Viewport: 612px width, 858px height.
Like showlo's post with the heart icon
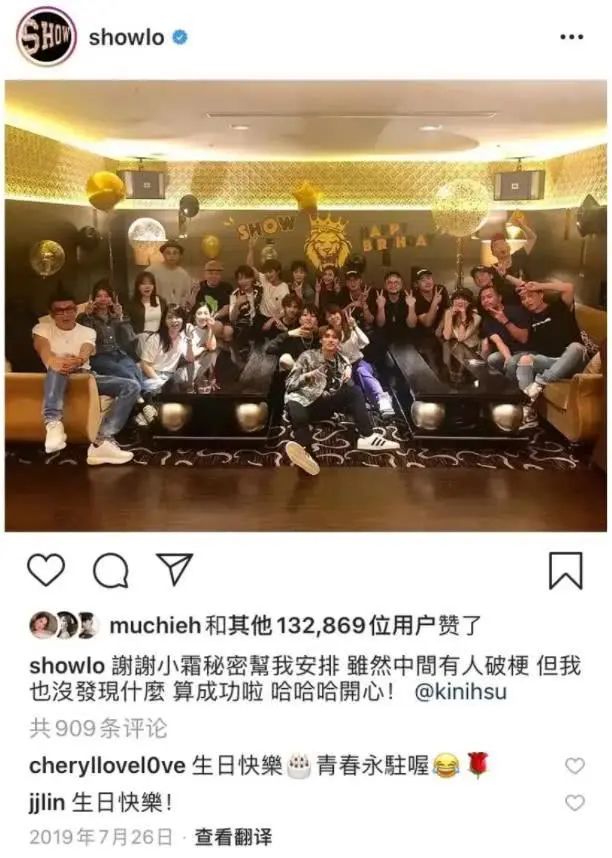[x=45, y=570]
